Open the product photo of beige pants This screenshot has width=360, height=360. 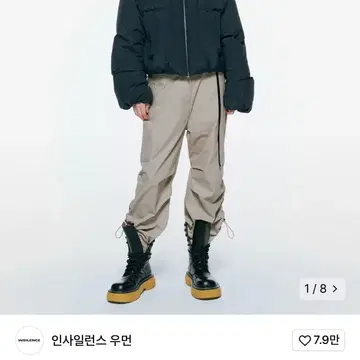click(x=180, y=157)
